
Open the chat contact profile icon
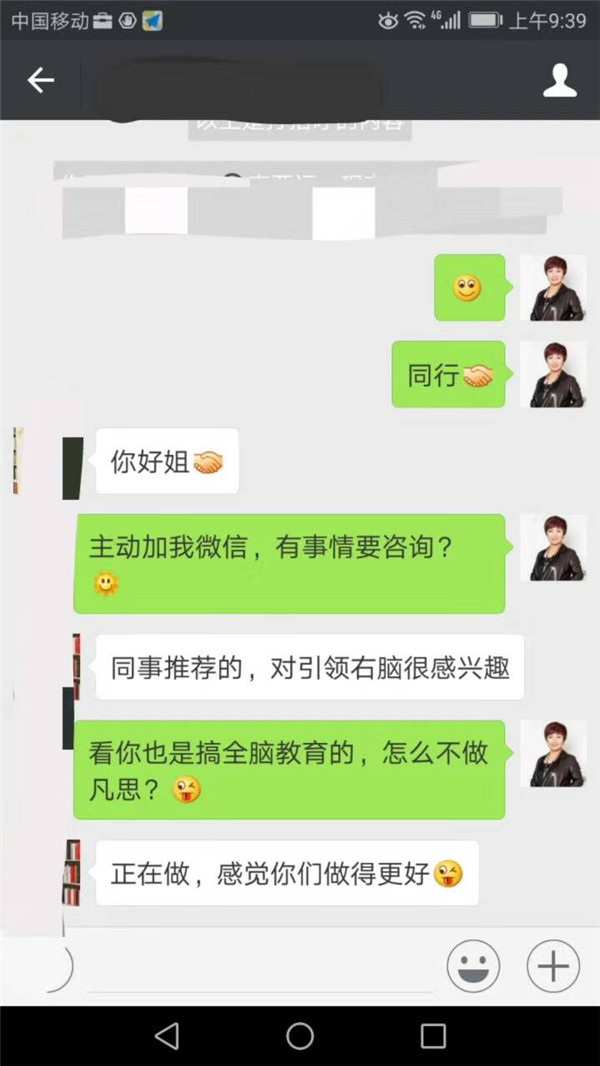point(560,81)
